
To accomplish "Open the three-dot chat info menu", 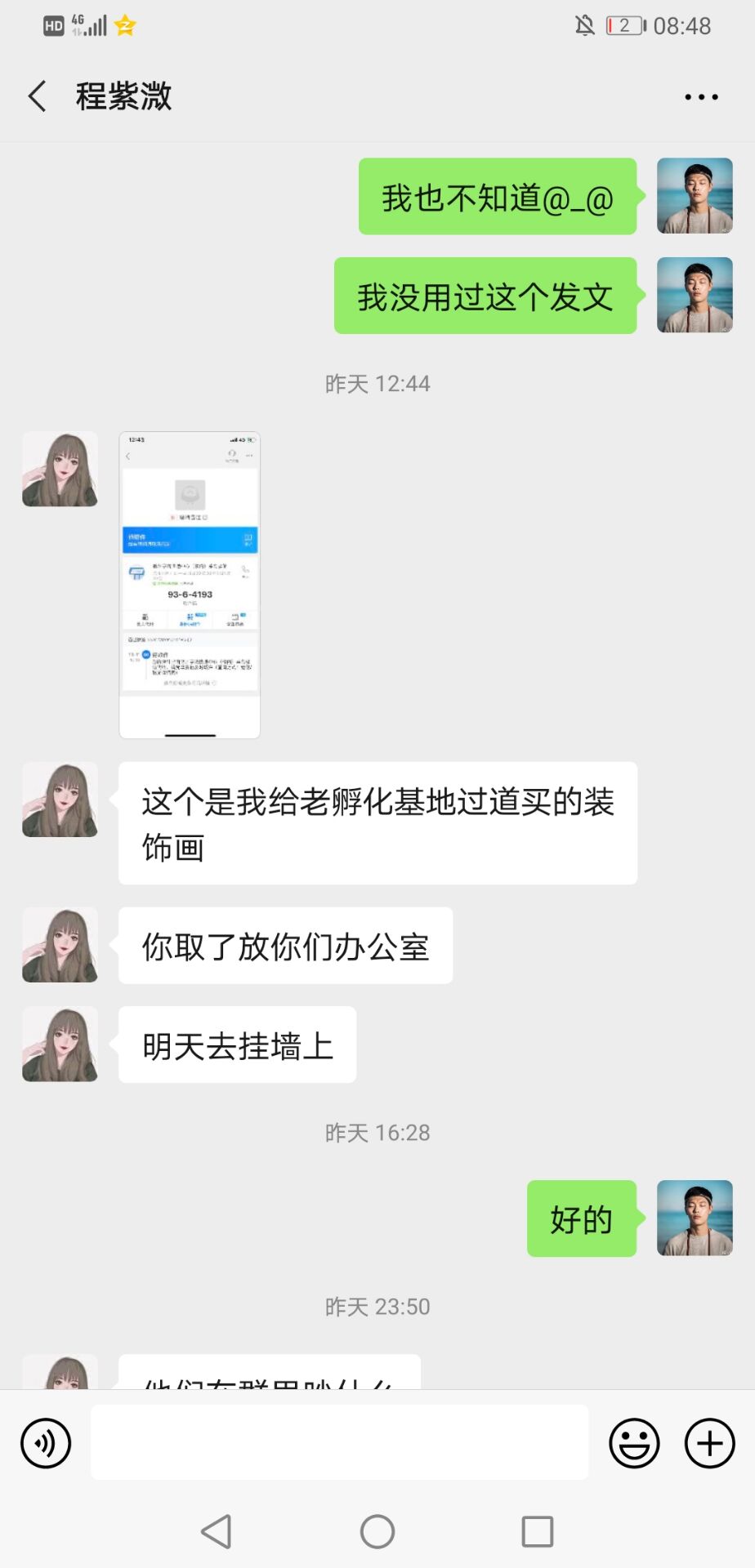I will (701, 96).
